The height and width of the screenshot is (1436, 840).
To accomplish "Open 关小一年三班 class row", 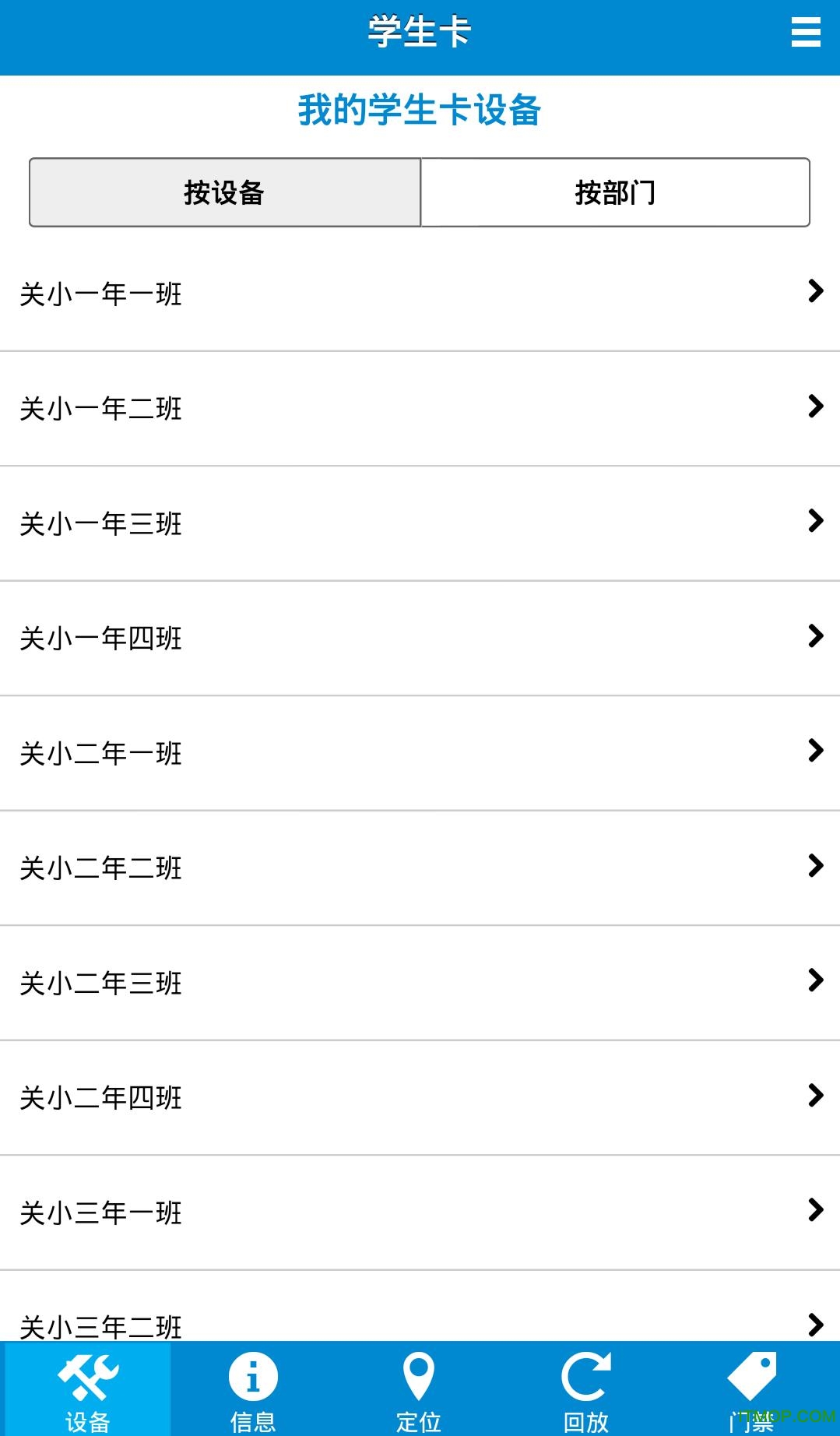I will 420,523.
